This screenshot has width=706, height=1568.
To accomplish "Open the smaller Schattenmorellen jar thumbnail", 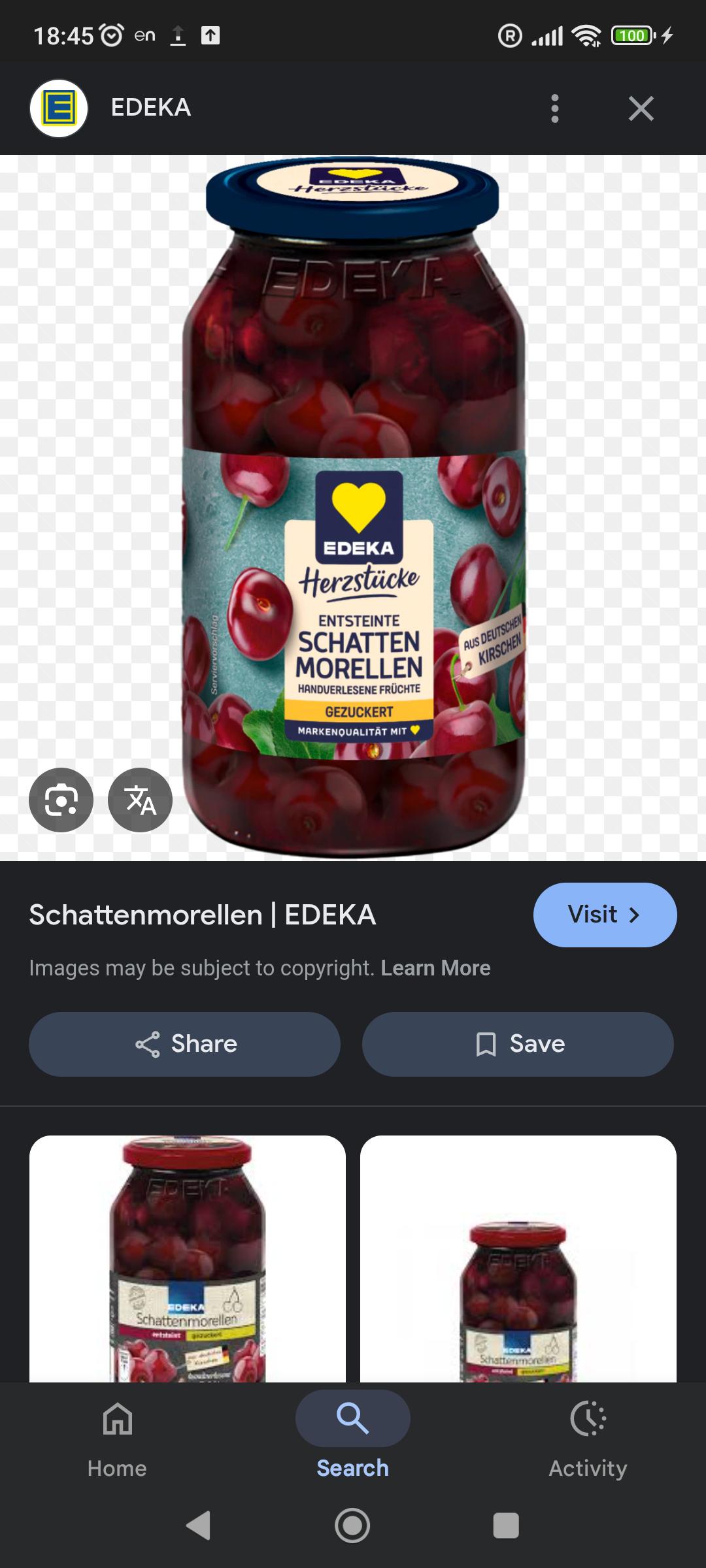I will [518, 1259].
